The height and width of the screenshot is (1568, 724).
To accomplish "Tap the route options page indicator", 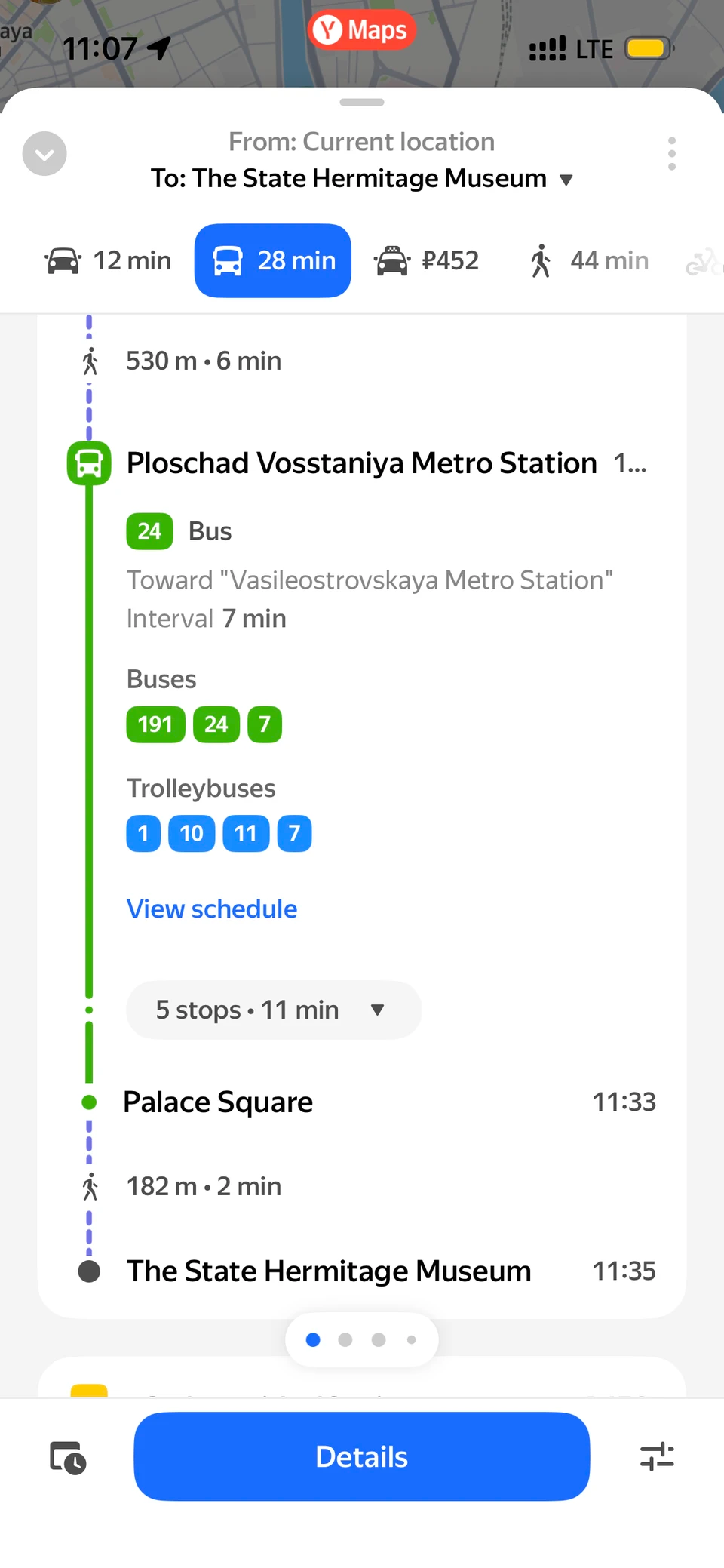I will click(x=362, y=1339).
